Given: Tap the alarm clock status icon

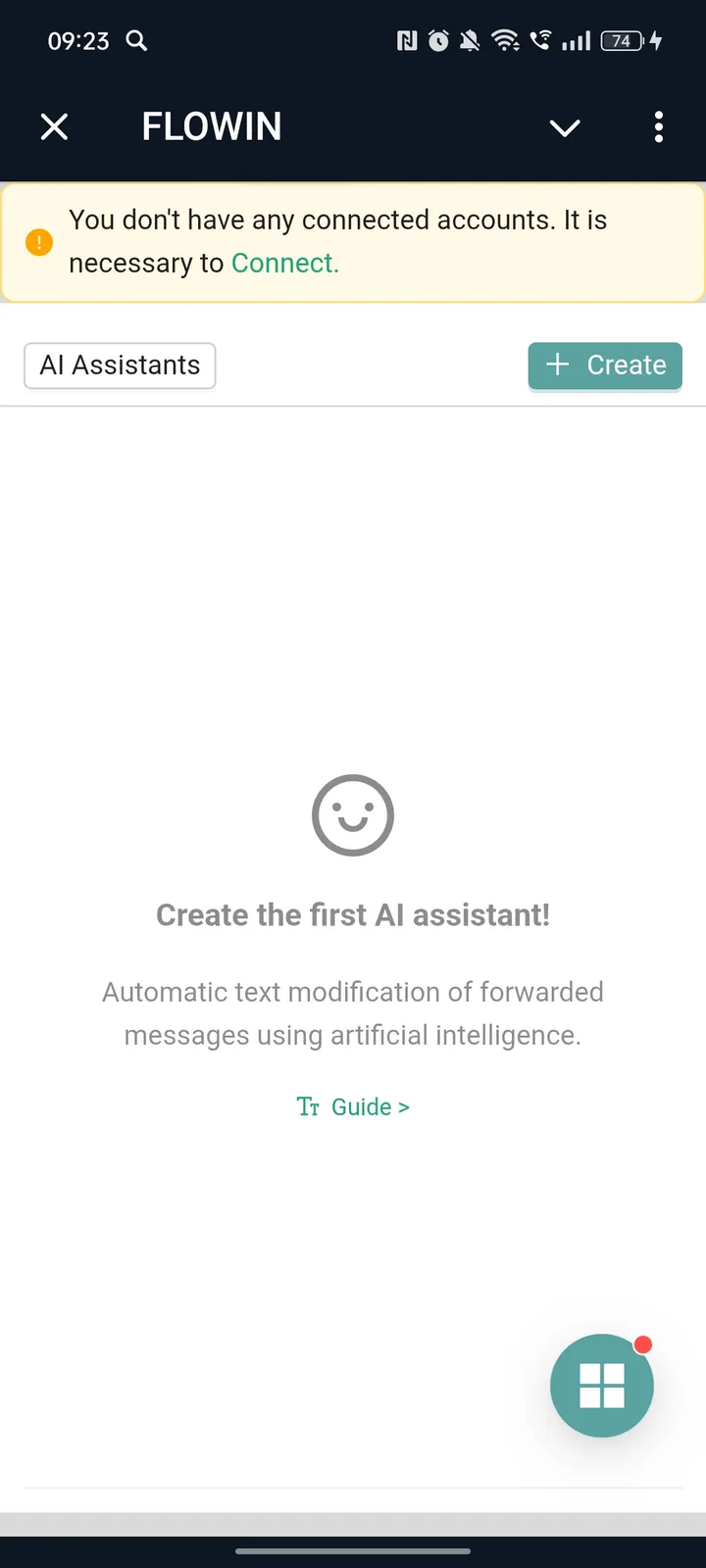Looking at the screenshot, I should [439, 40].
